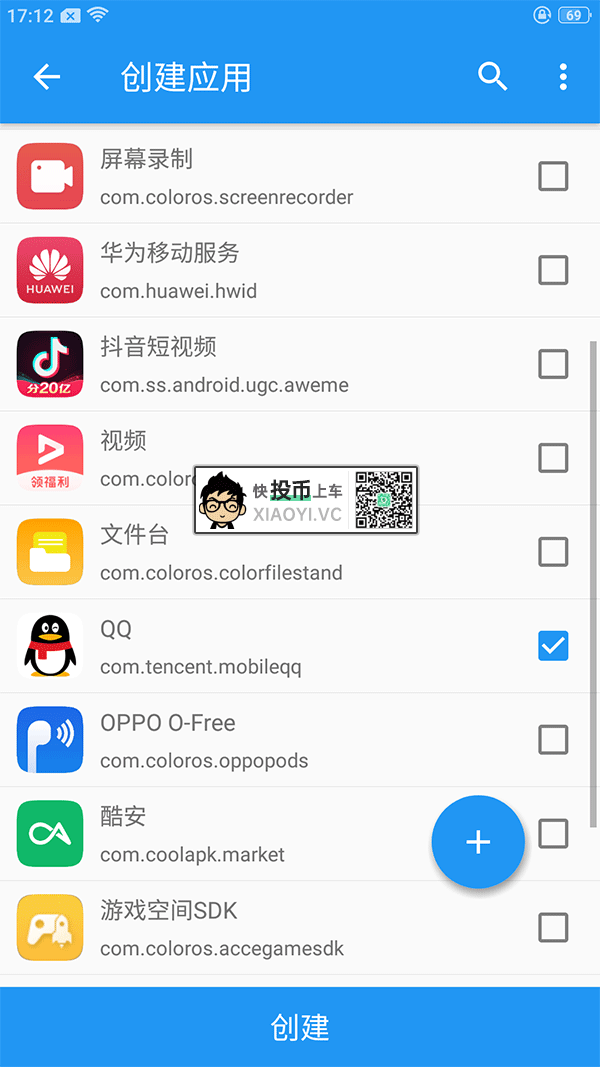Image resolution: width=600 pixels, height=1067 pixels.
Task: Select the 文件台 checkbox
Action: tap(553, 552)
